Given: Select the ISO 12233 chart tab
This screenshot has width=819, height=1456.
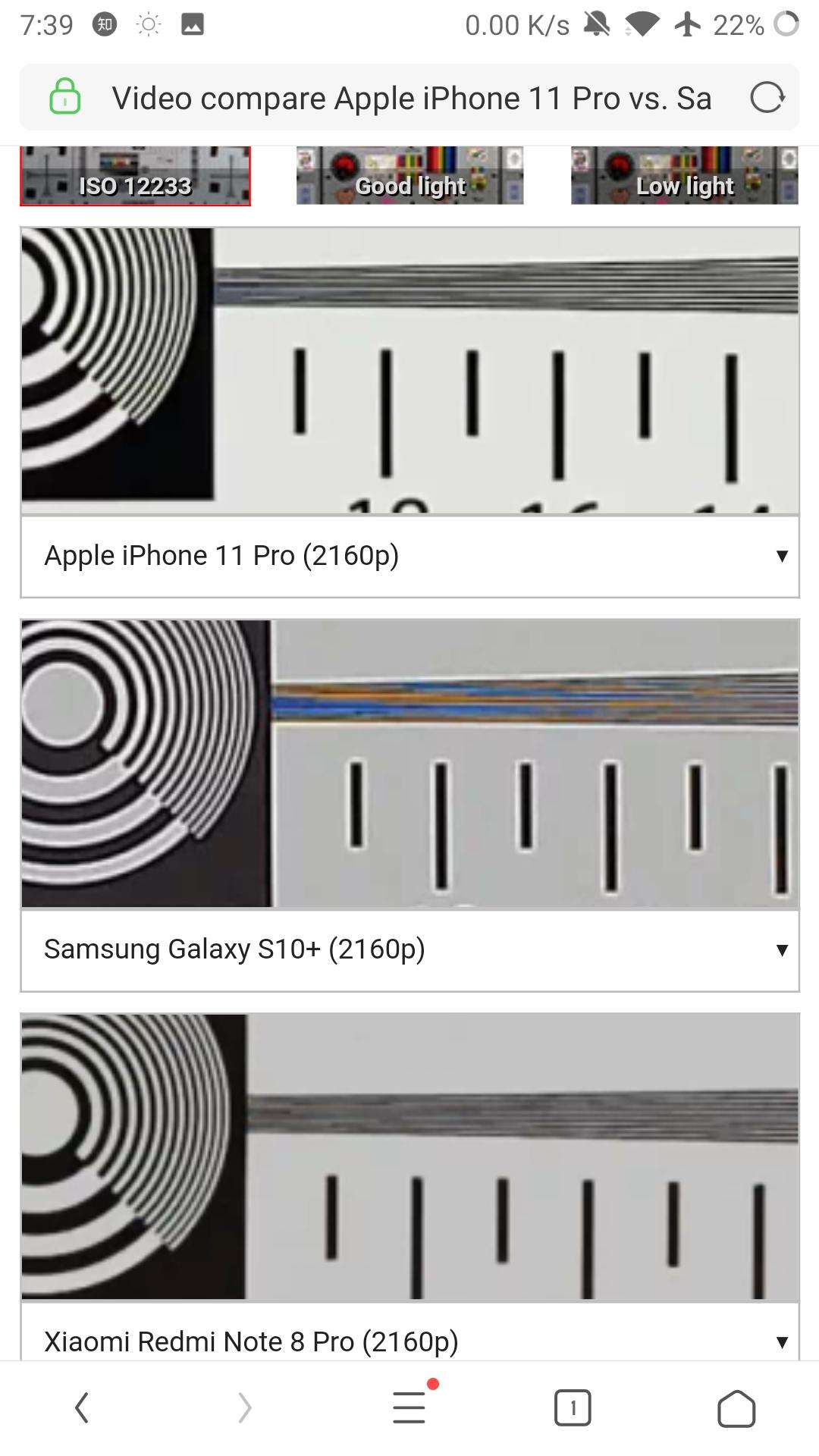Looking at the screenshot, I should click(x=135, y=177).
